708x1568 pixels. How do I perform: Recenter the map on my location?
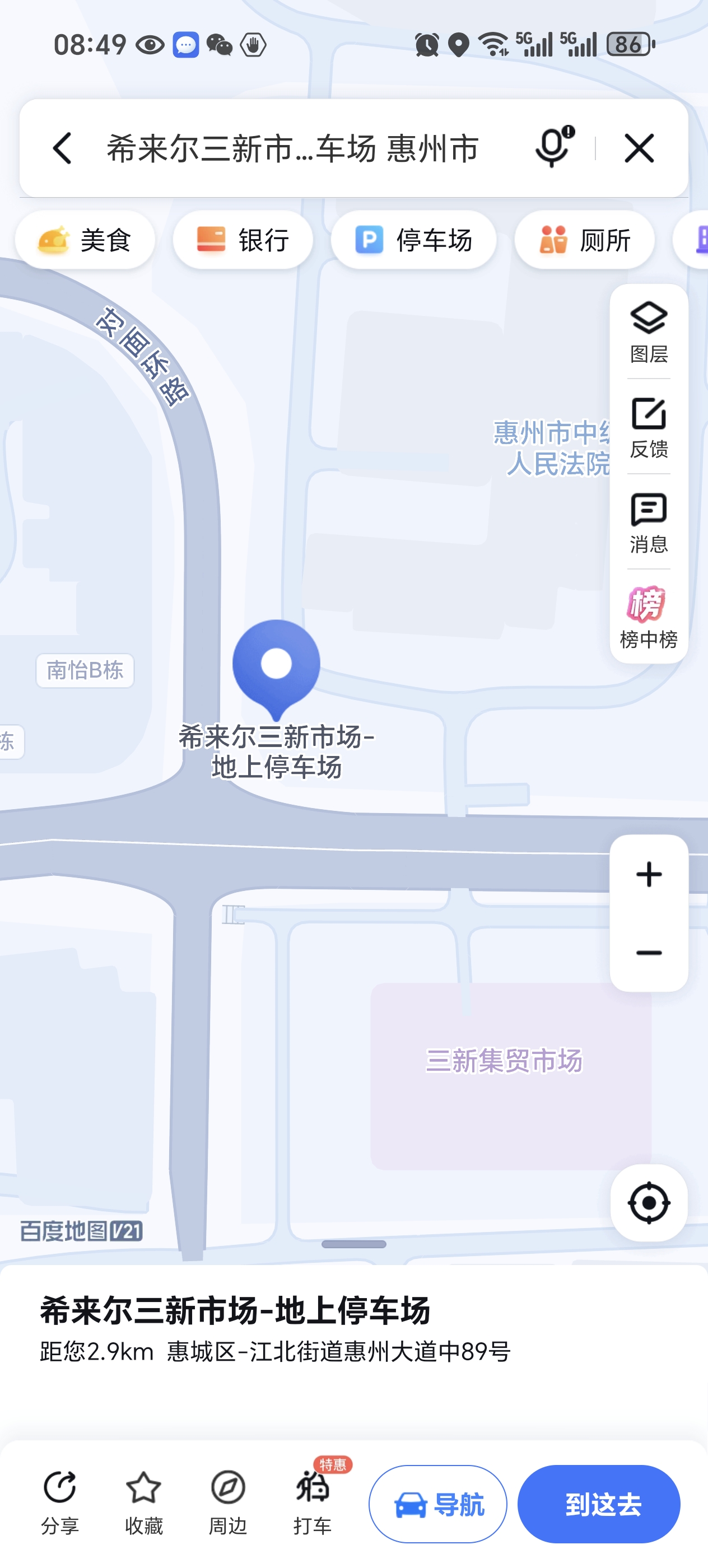tap(648, 1203)
